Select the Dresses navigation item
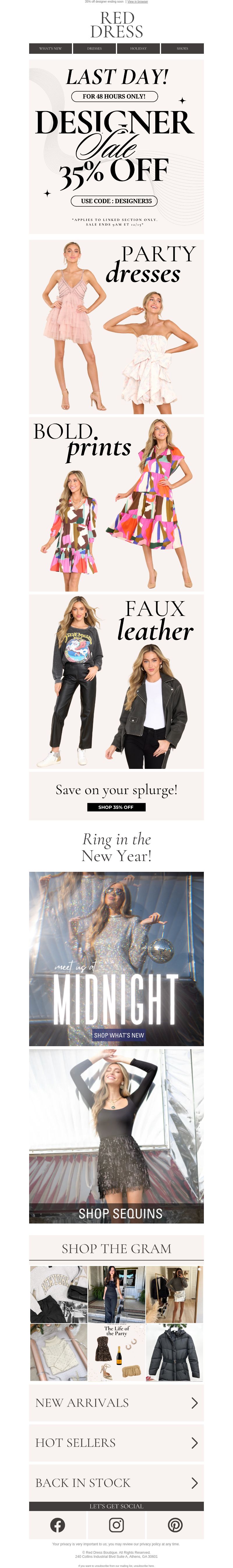 pyautogui.click(x=95, y=48)
